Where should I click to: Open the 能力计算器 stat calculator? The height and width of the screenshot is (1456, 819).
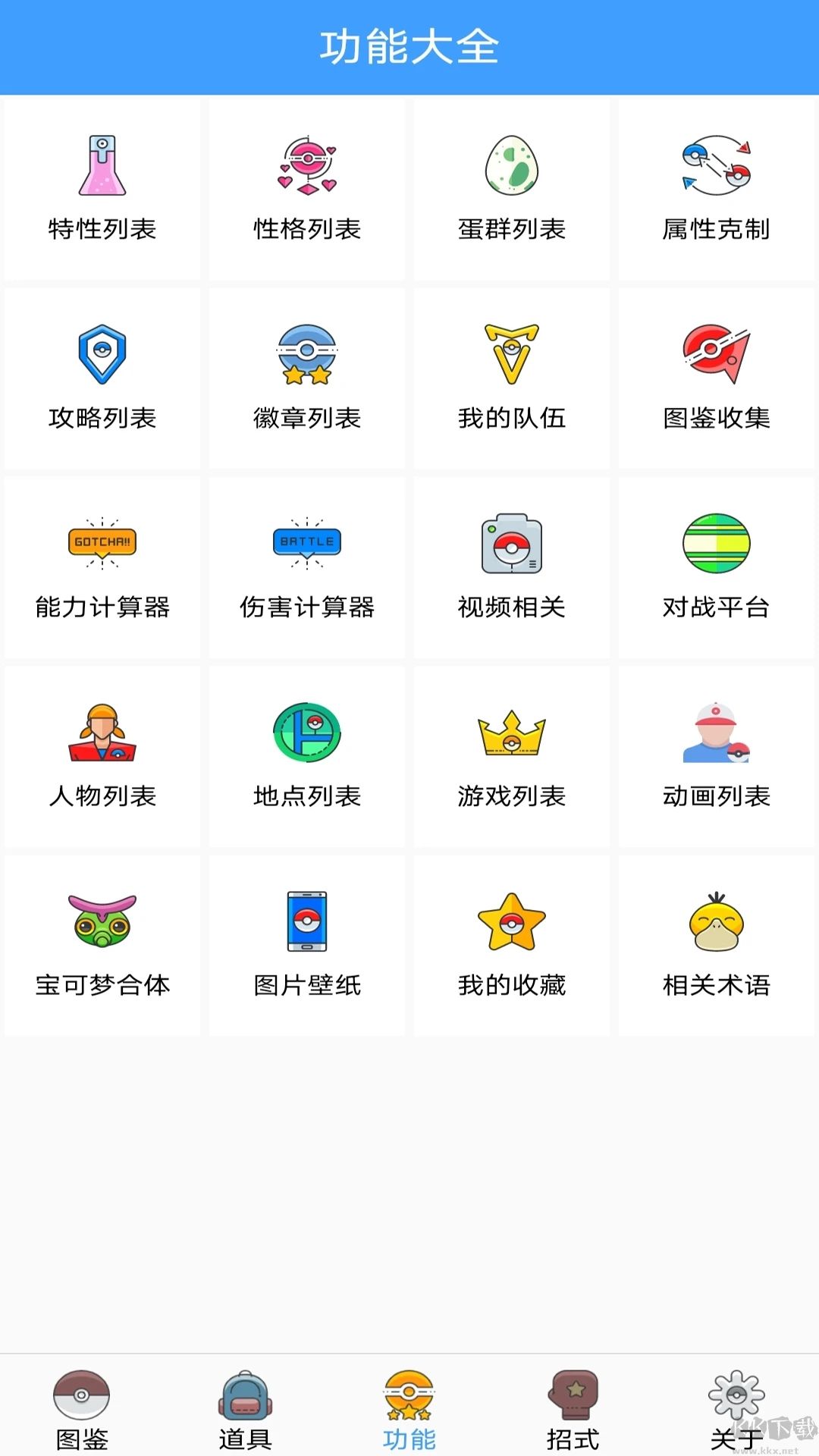click(x=102, y=566)
